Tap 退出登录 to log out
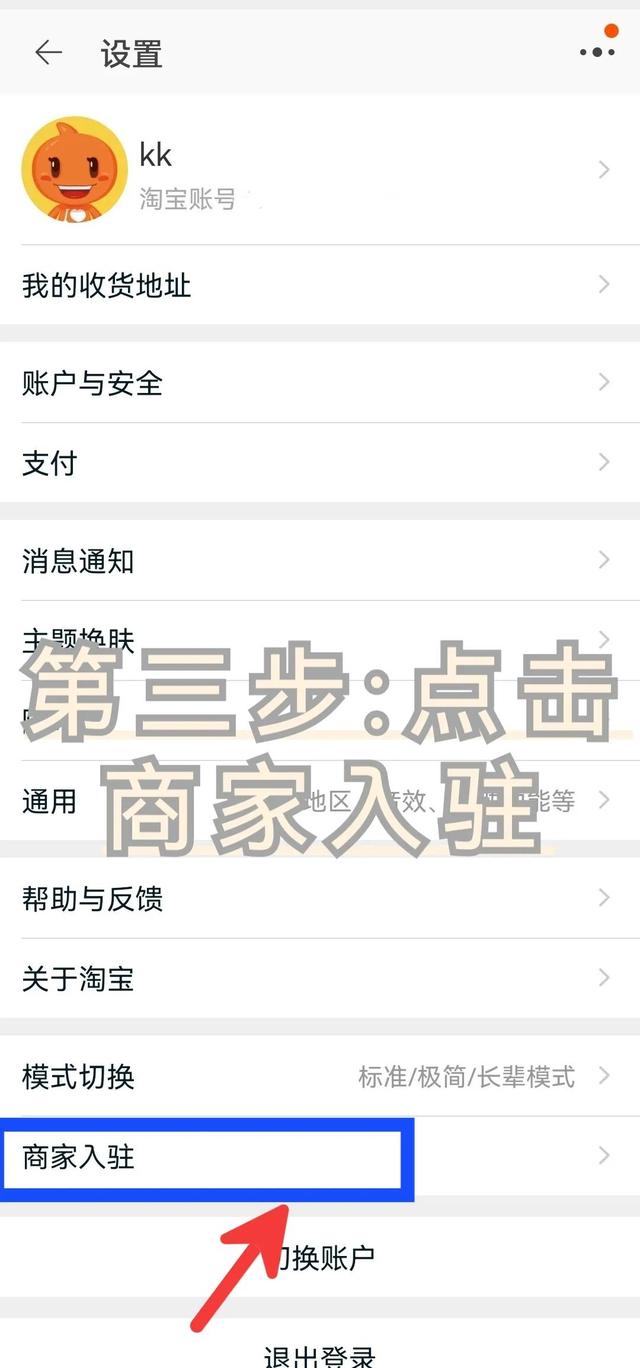Viewport: 640px width, 1368px height. coord(320,1354)
